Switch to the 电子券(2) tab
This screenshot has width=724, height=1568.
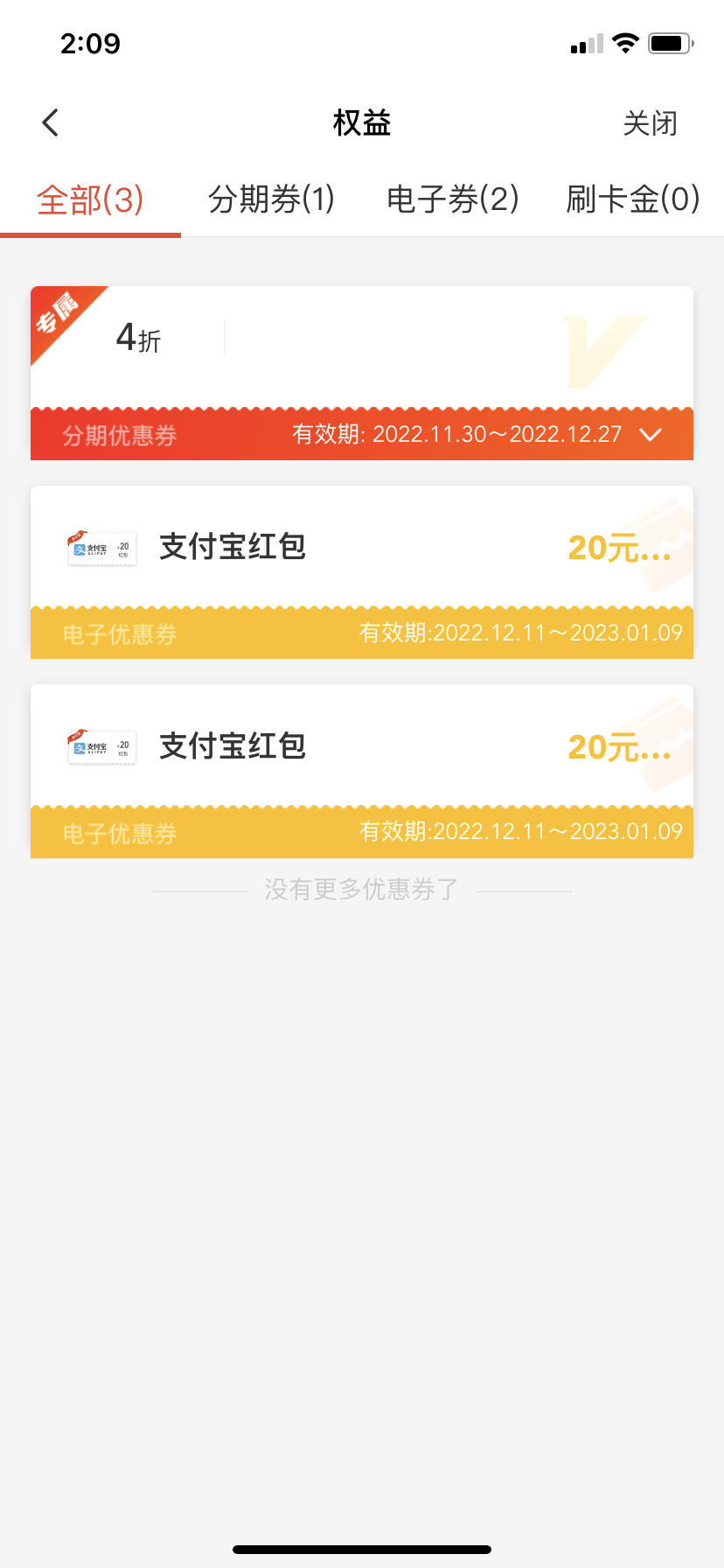(x=452, y=199)
